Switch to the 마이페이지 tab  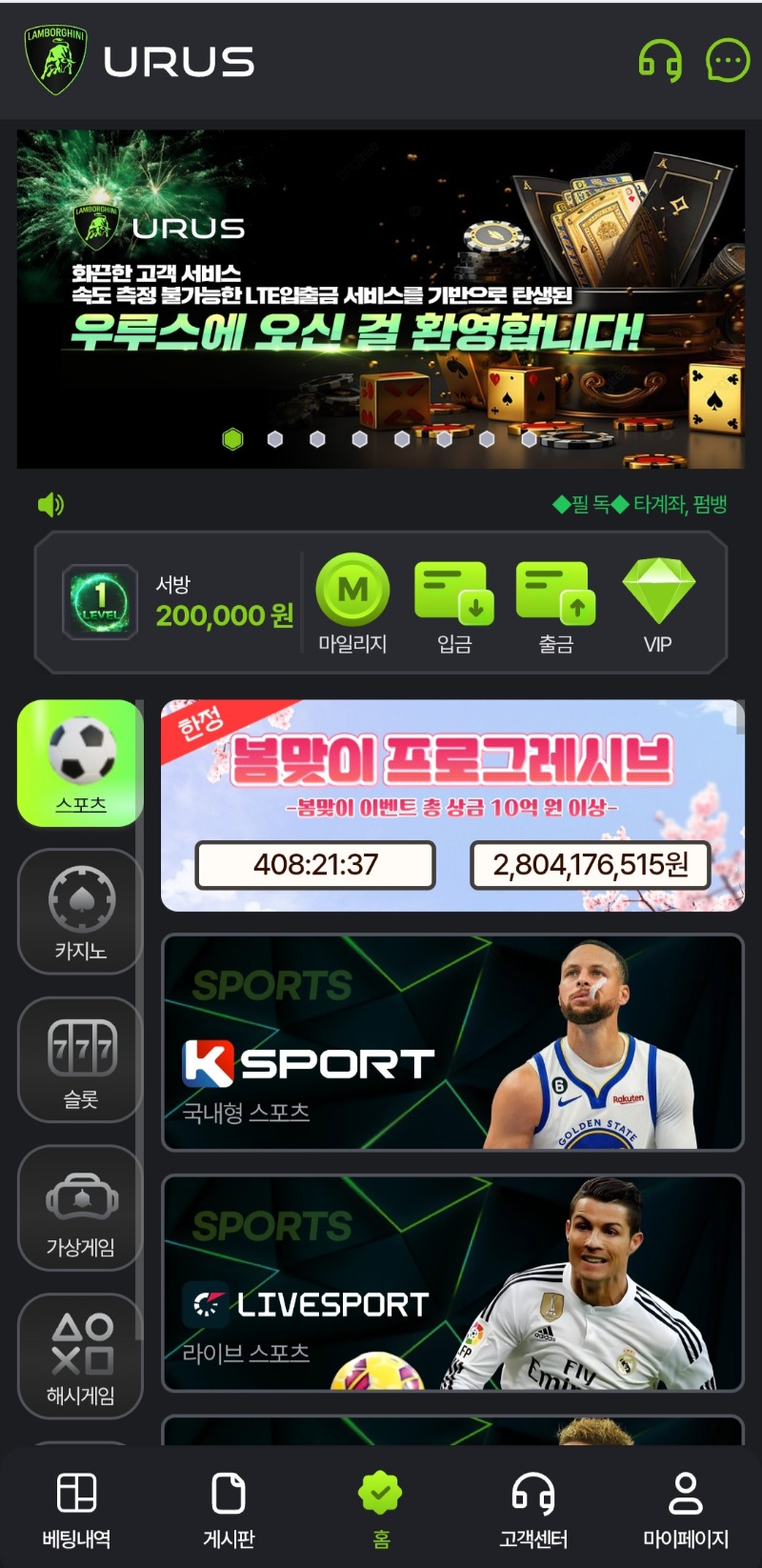point(685,1509)
